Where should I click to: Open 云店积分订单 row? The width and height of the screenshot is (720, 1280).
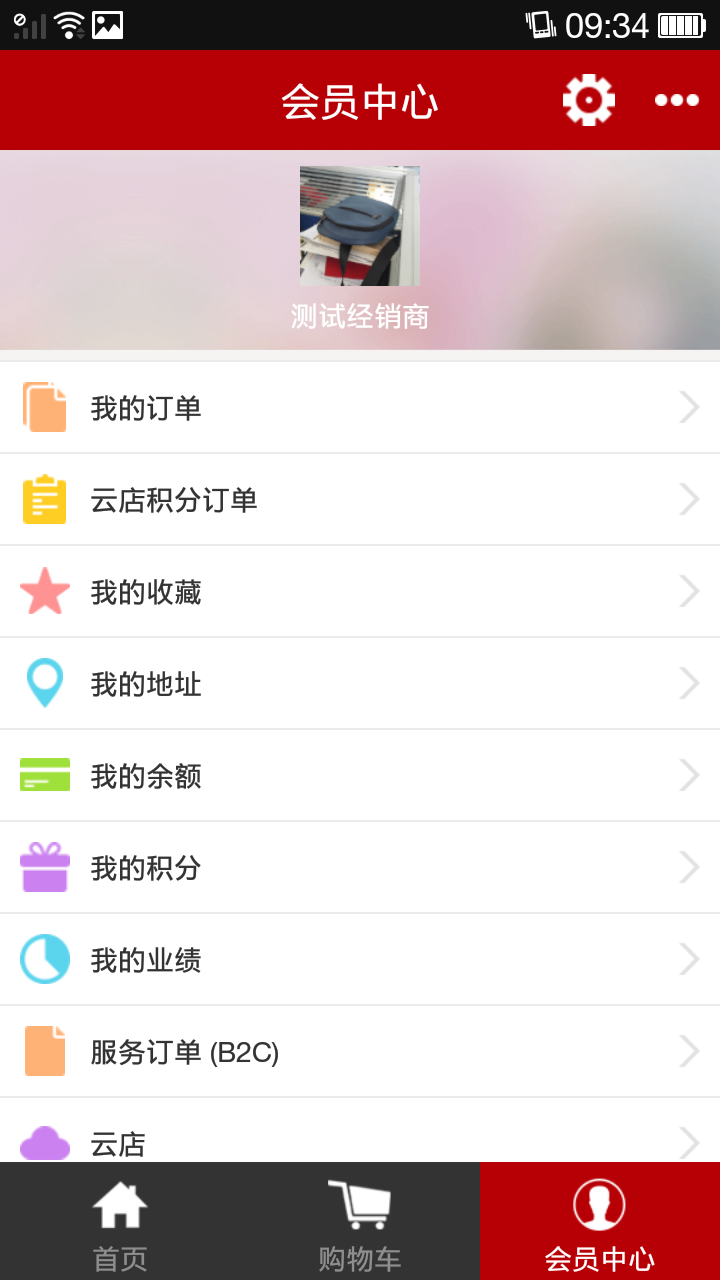click(x=360, y=500)
